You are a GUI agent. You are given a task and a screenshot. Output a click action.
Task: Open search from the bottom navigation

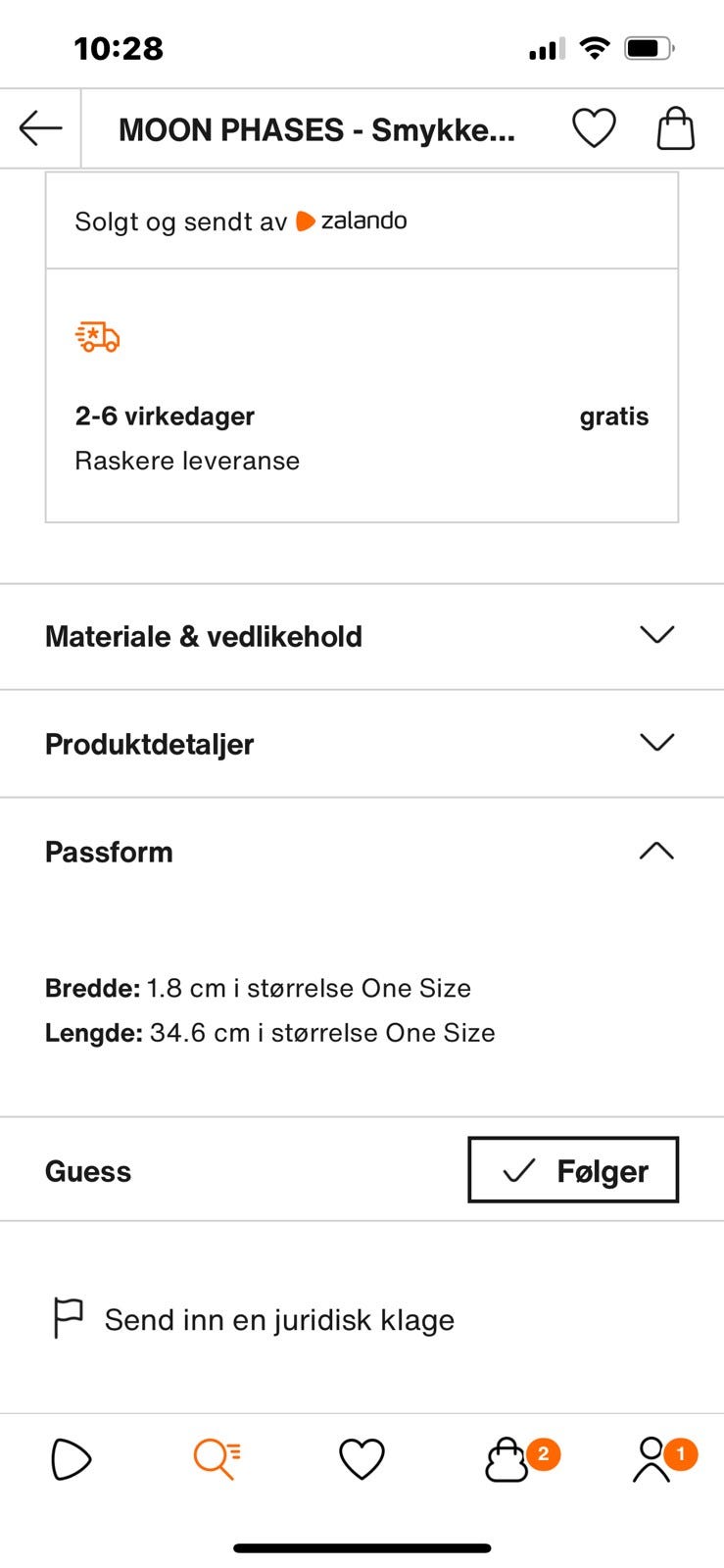click(217, 1459)
